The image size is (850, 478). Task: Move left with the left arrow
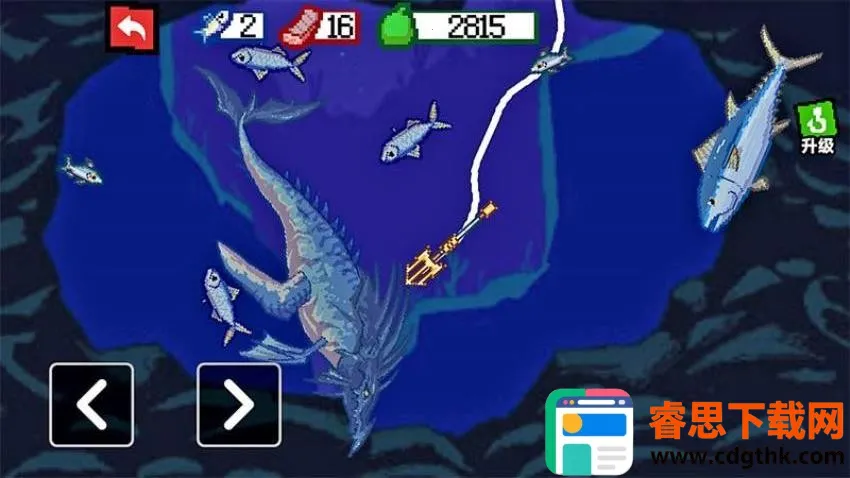91,404
